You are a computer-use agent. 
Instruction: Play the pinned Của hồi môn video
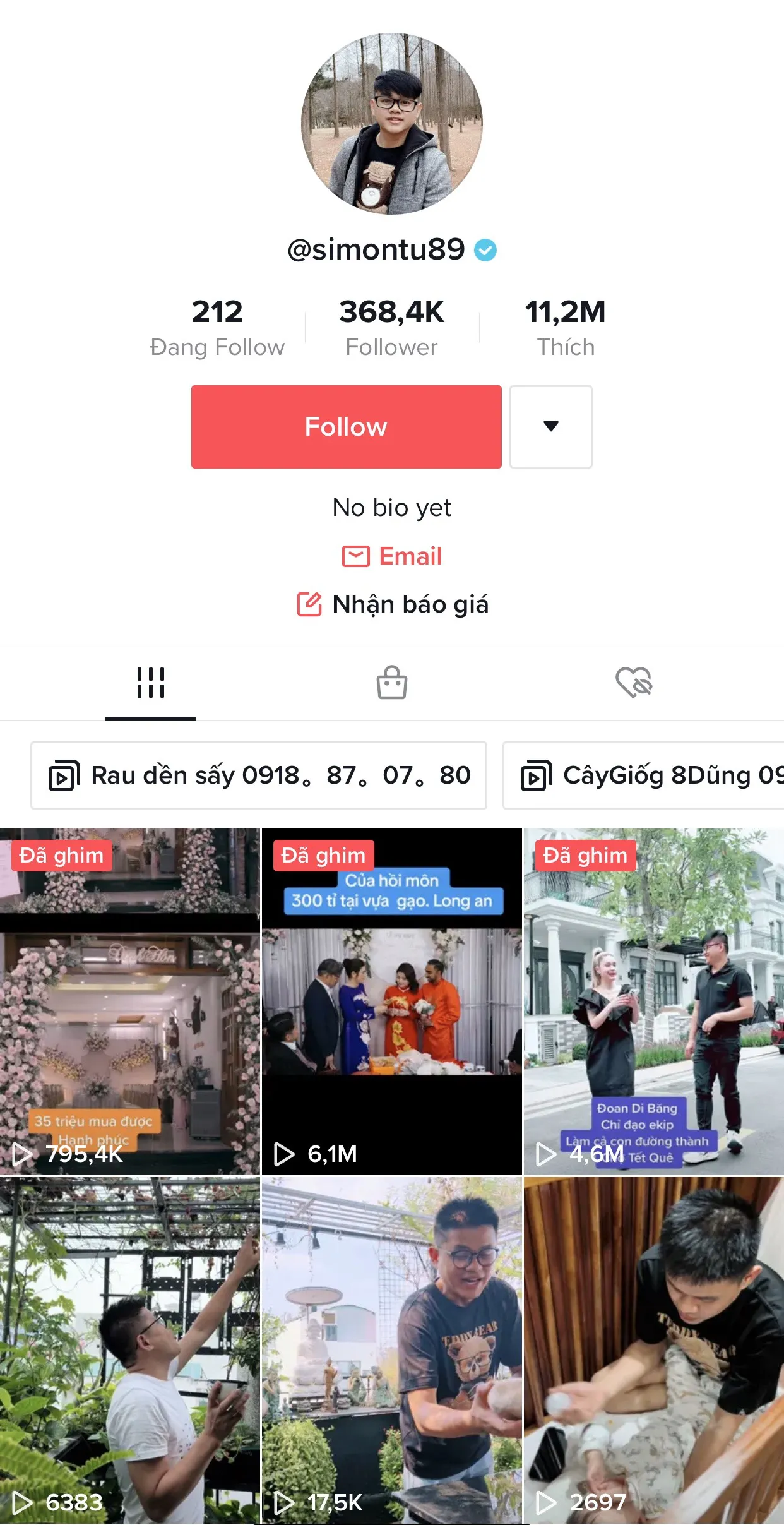(391, 1002)
